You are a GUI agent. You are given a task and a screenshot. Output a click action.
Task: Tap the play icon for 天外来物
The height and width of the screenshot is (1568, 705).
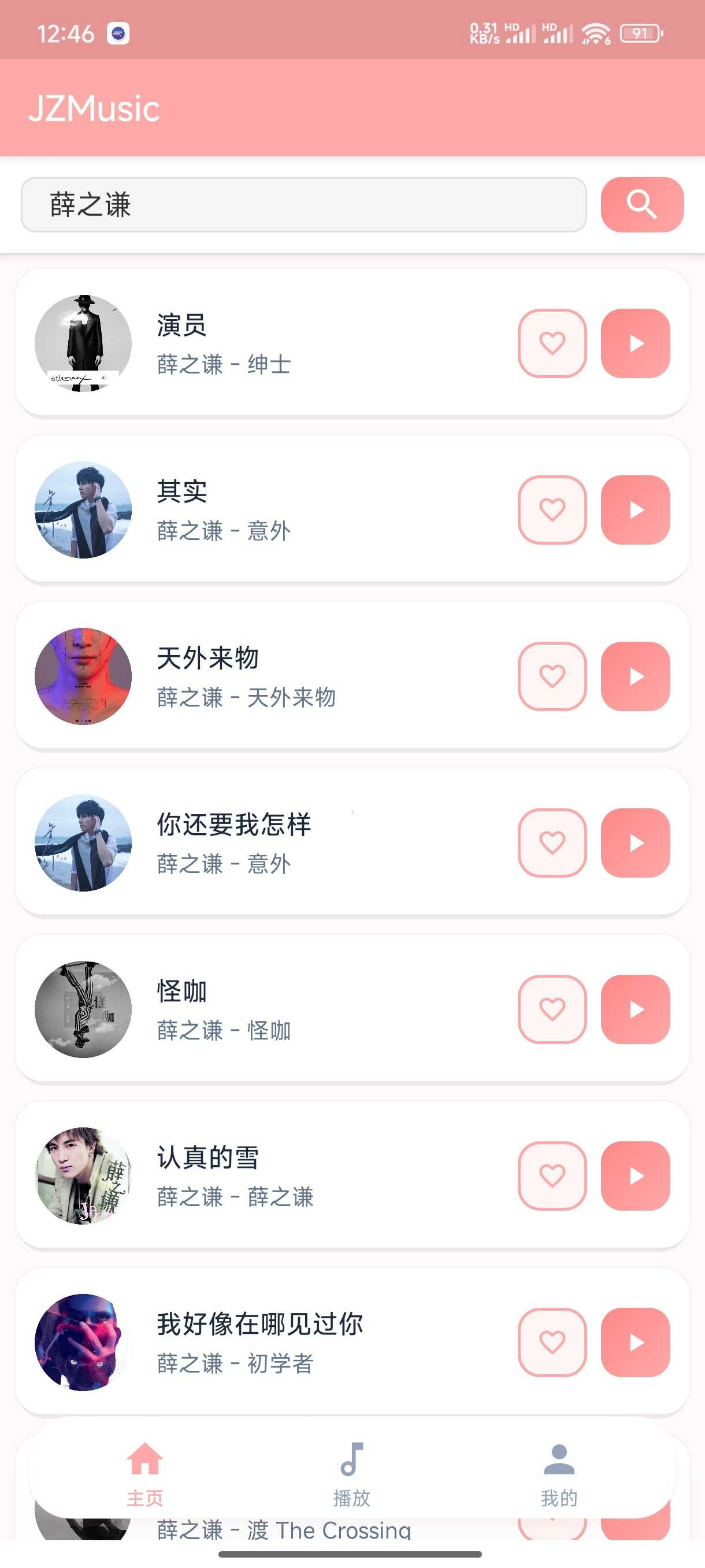[635, 676]
